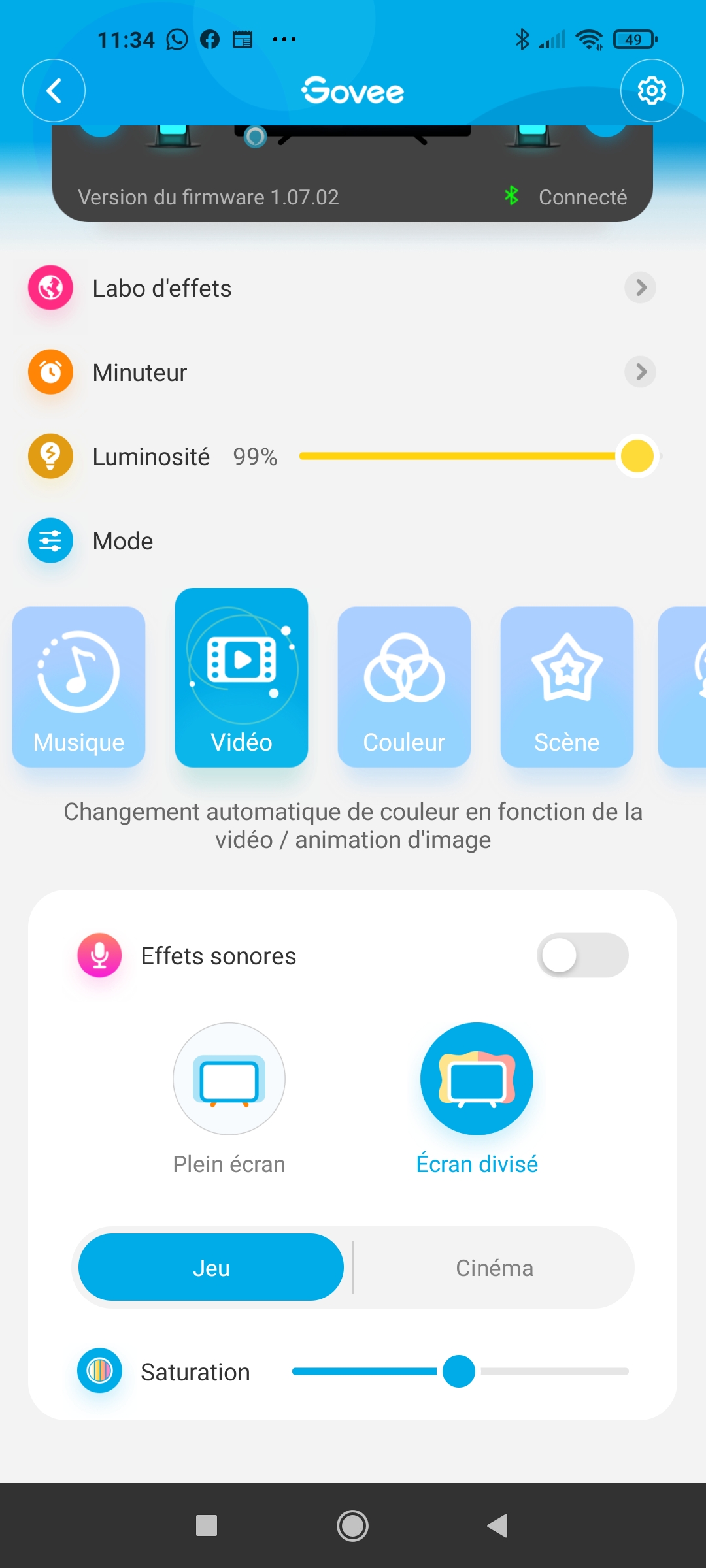Select the Vidéo mode tile
This screenshot has height=1568, width=706.
241,678
